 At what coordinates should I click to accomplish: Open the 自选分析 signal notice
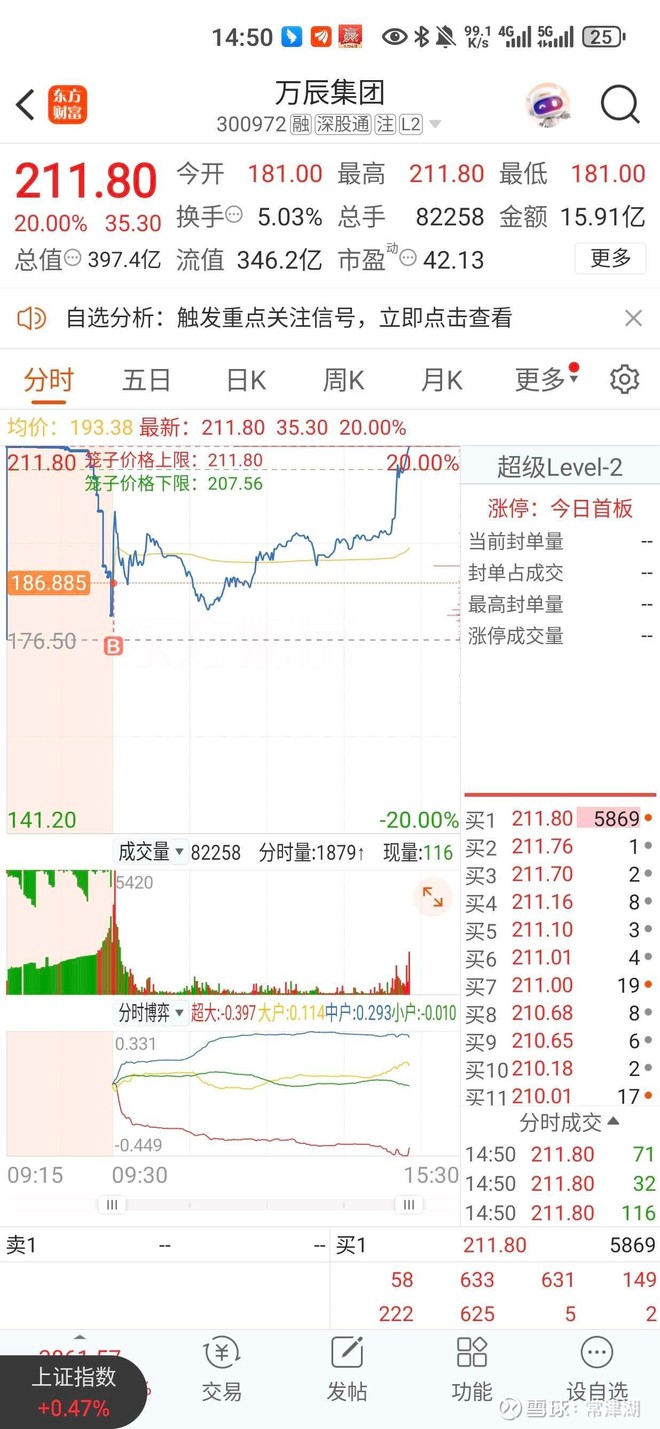click(x=288, y=319)
